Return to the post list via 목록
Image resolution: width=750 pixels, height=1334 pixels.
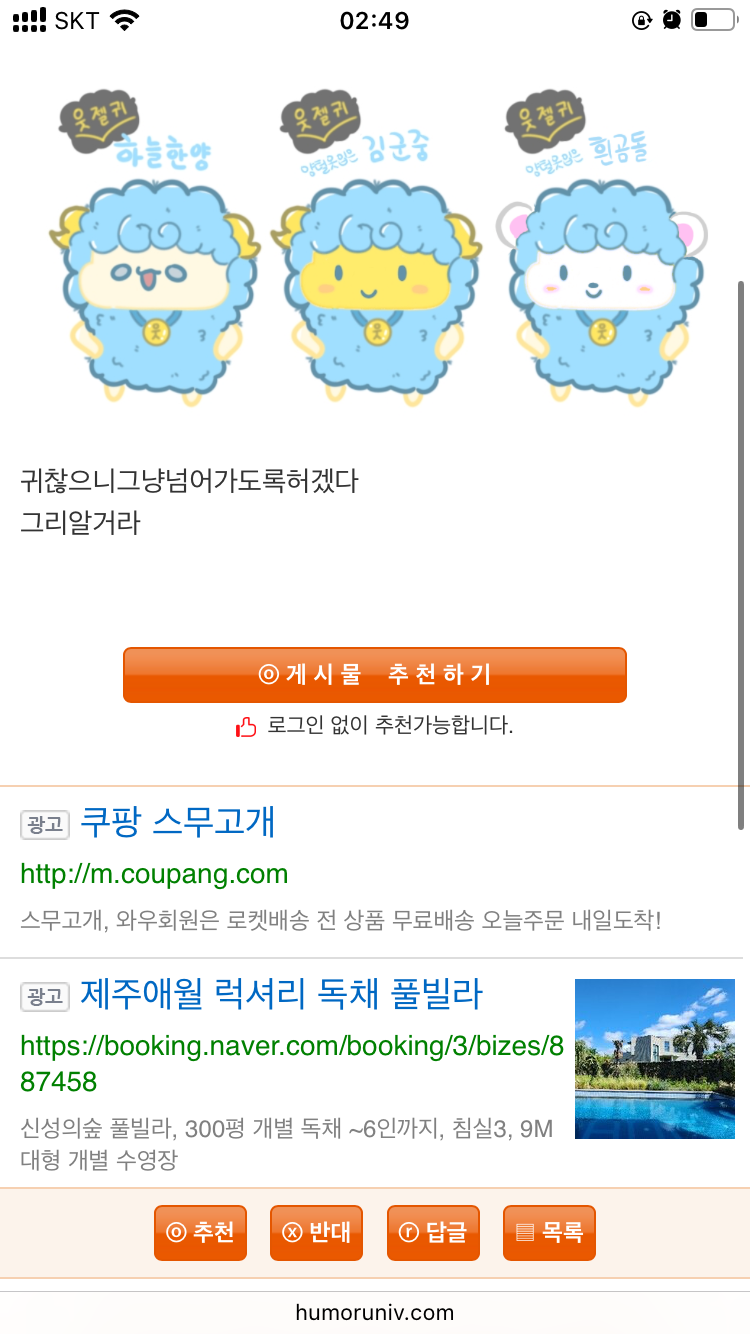pyautogui.click(x=549, y=1233)
